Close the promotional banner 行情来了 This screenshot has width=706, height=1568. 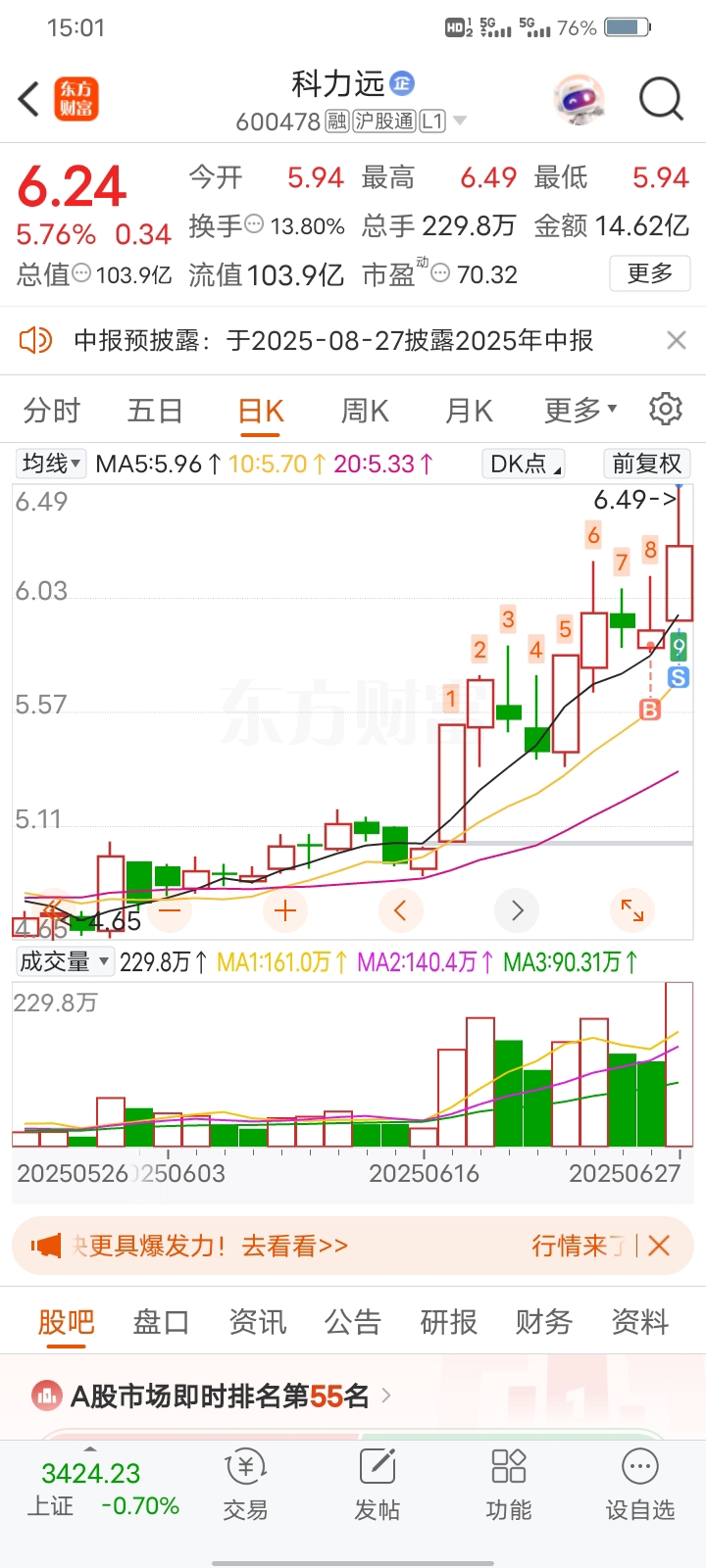(x=660, y=1246)
